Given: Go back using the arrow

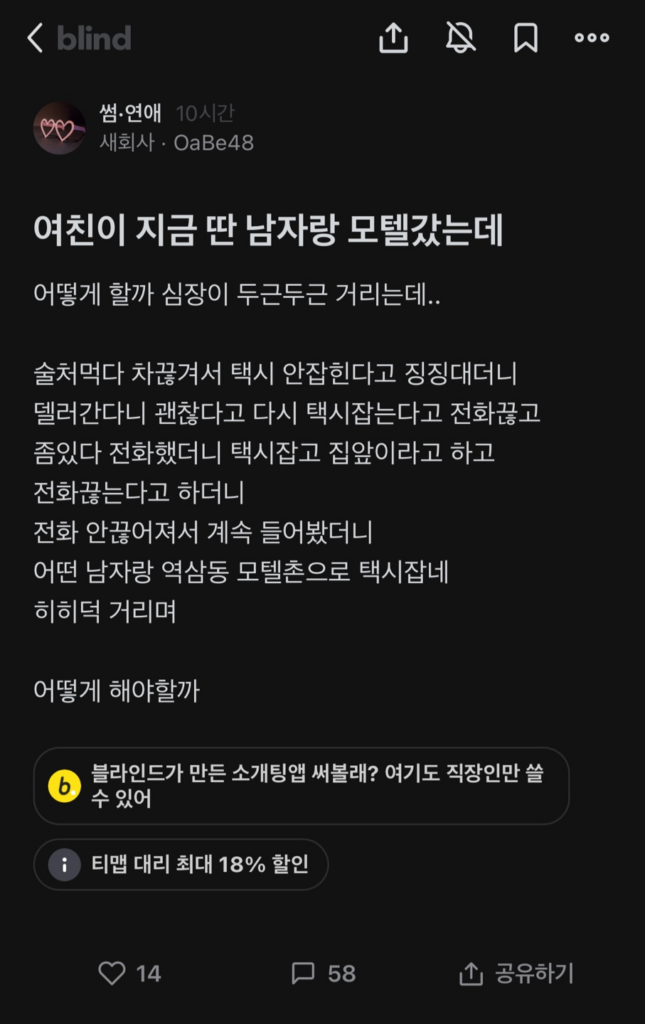Looking at the screenshot, I should tap(35, 39).
